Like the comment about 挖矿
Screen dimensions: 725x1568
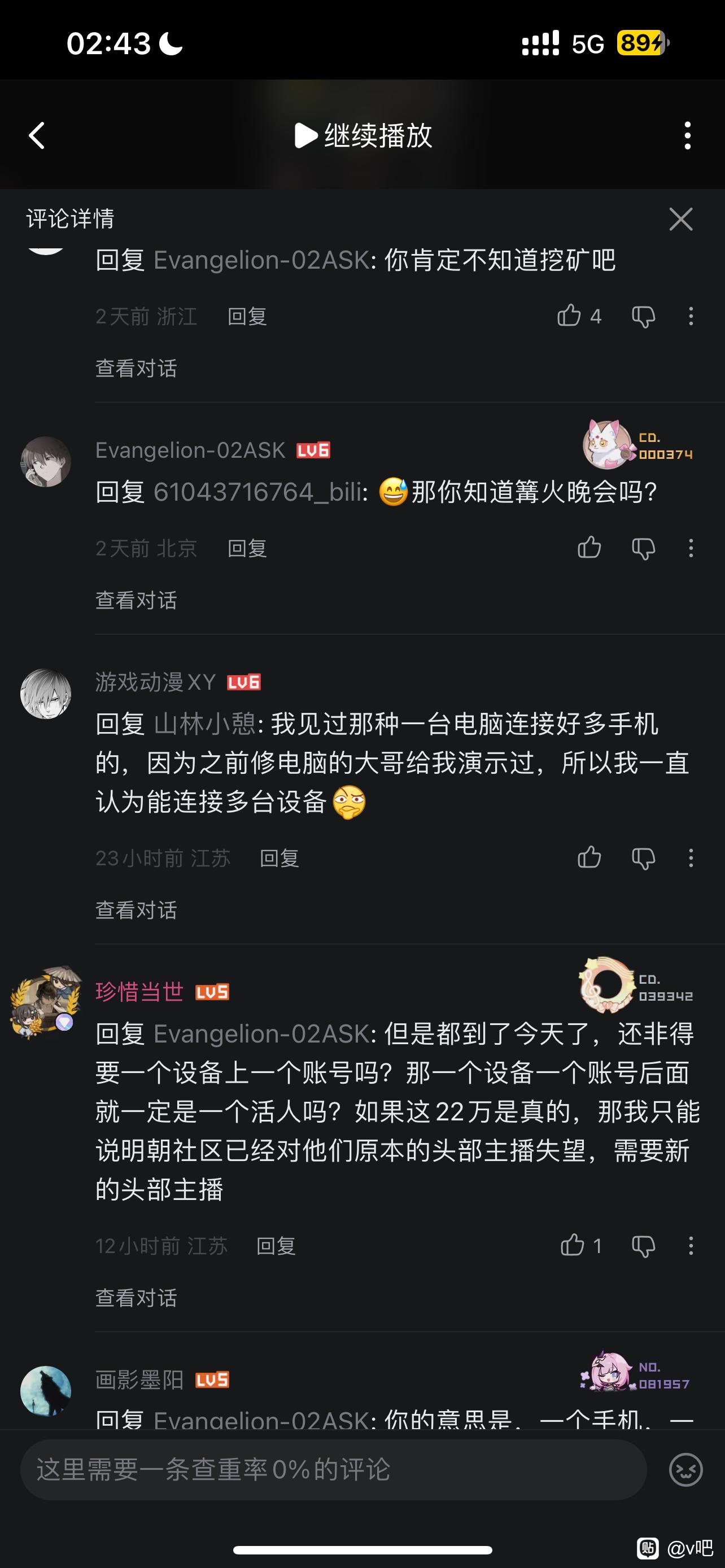click(569, 316)
